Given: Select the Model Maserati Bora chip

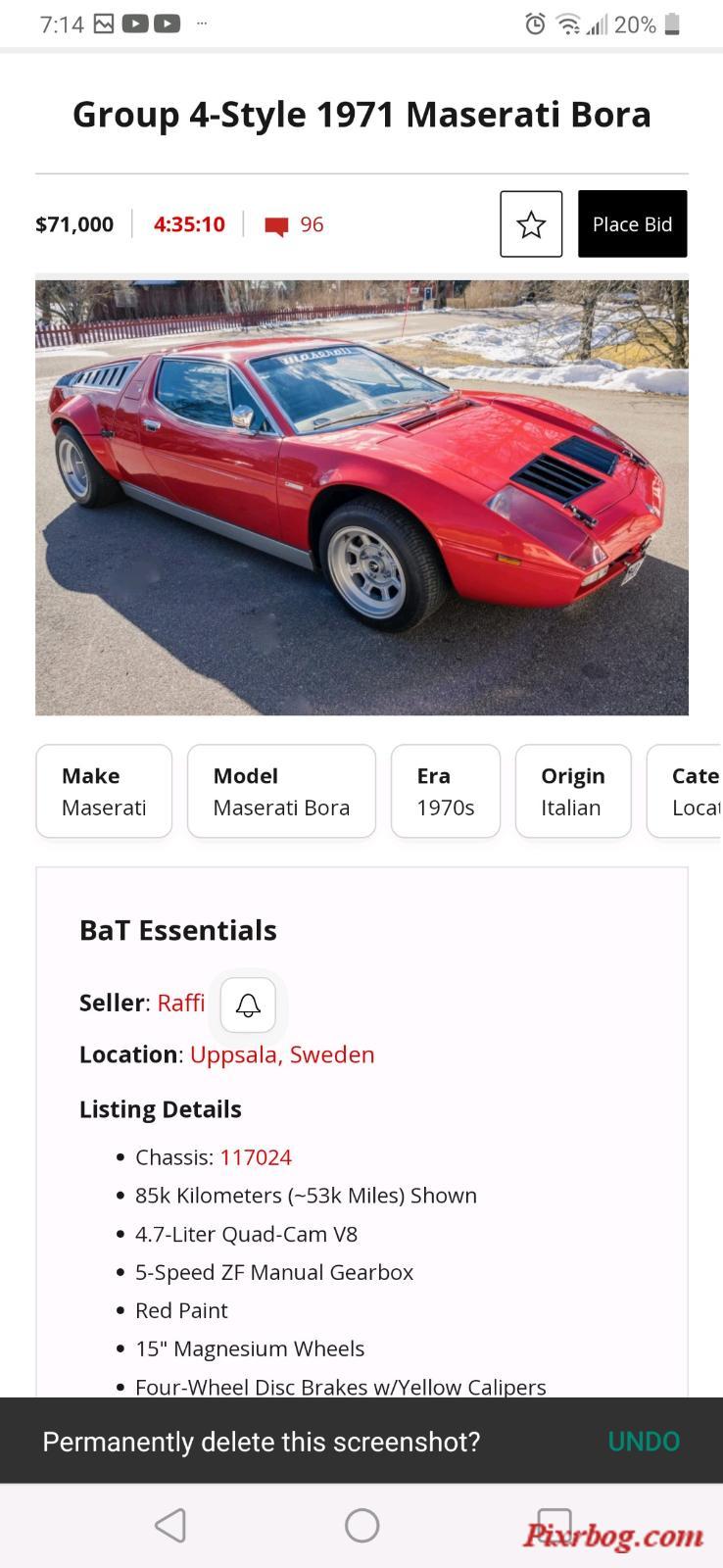Looking at the screenshot, I should point(281,791).
